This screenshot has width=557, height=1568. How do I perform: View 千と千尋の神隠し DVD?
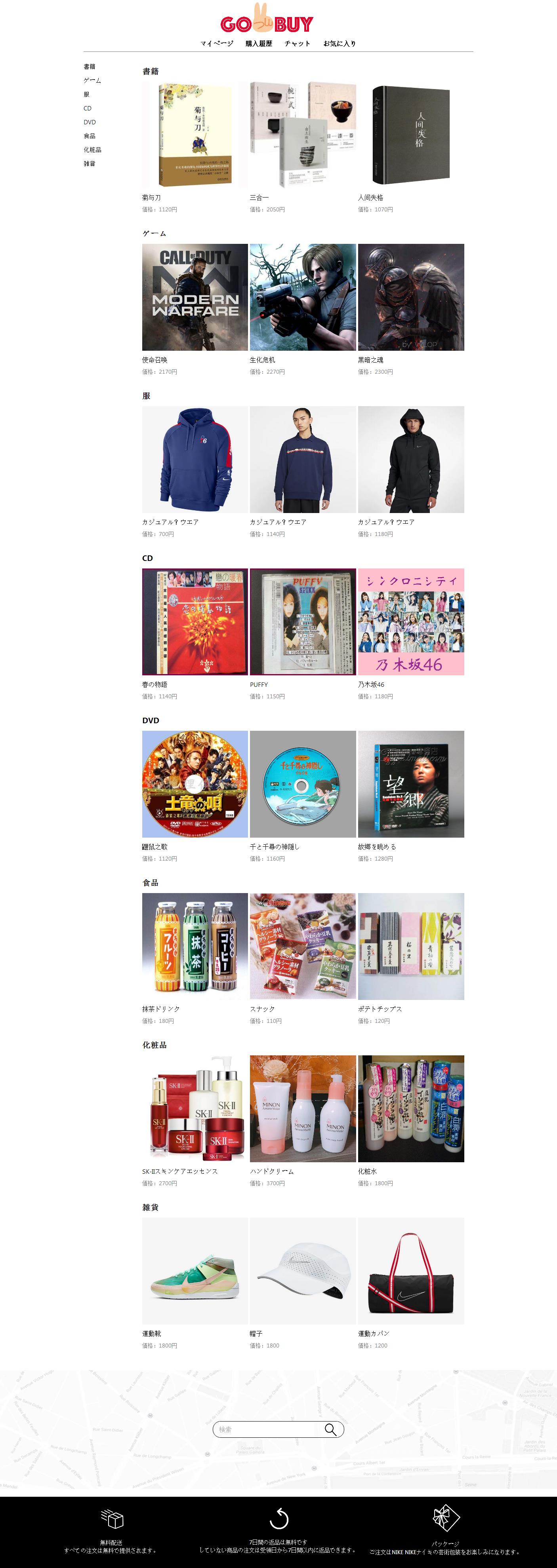(x=302, y=784)
